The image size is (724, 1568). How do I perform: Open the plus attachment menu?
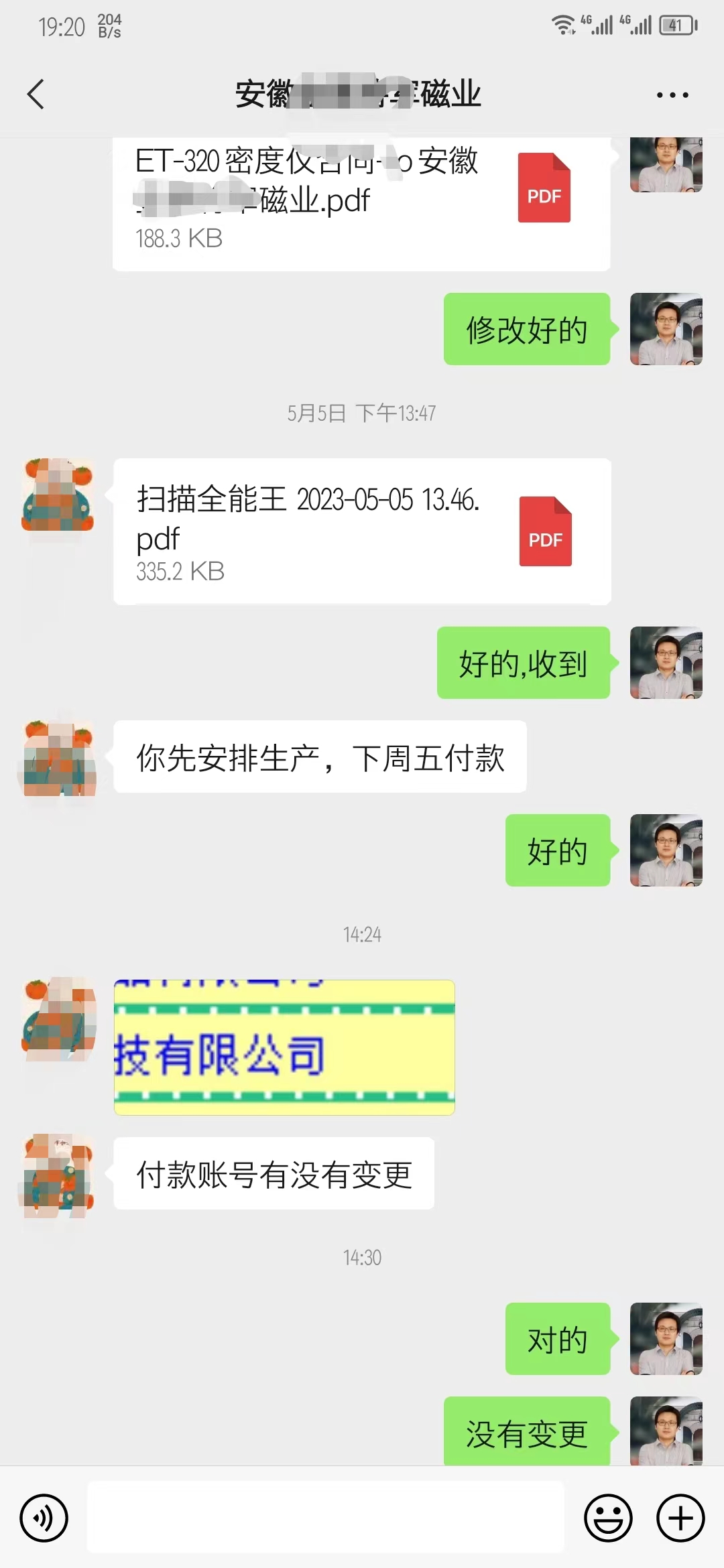[x=680, y=1518]
